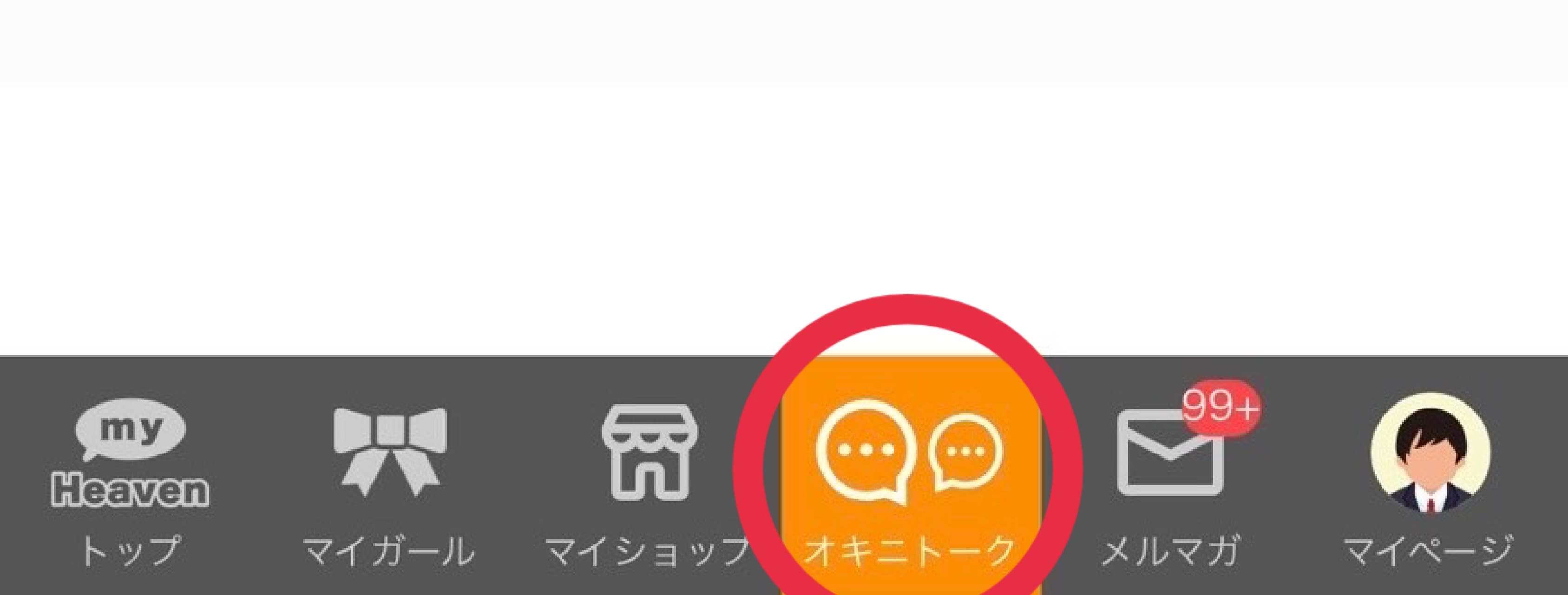
Task: Switch to the マイショップ tab
Action: pyautogui.click(x=649, y=481)
